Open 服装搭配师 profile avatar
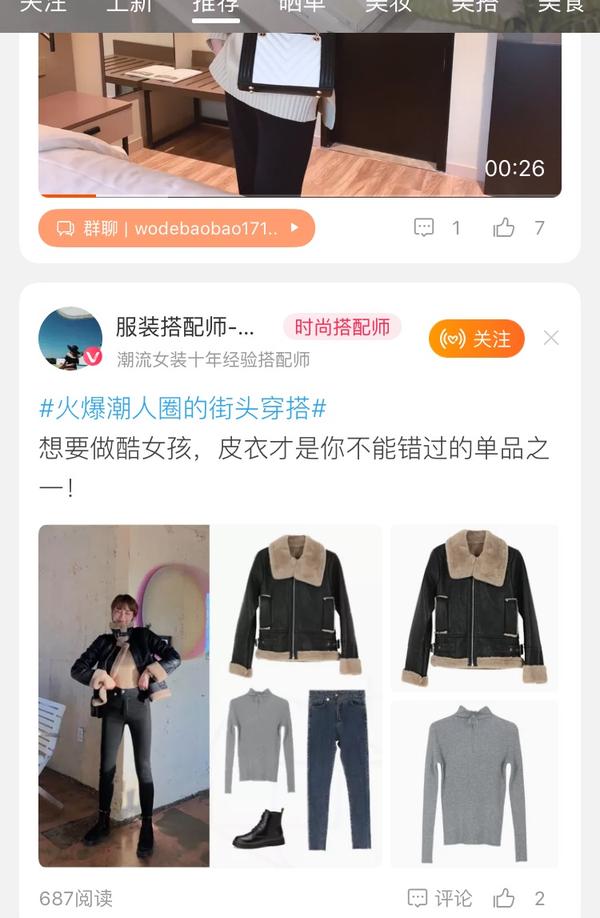 pyautogui.click(x=70, y=338)
